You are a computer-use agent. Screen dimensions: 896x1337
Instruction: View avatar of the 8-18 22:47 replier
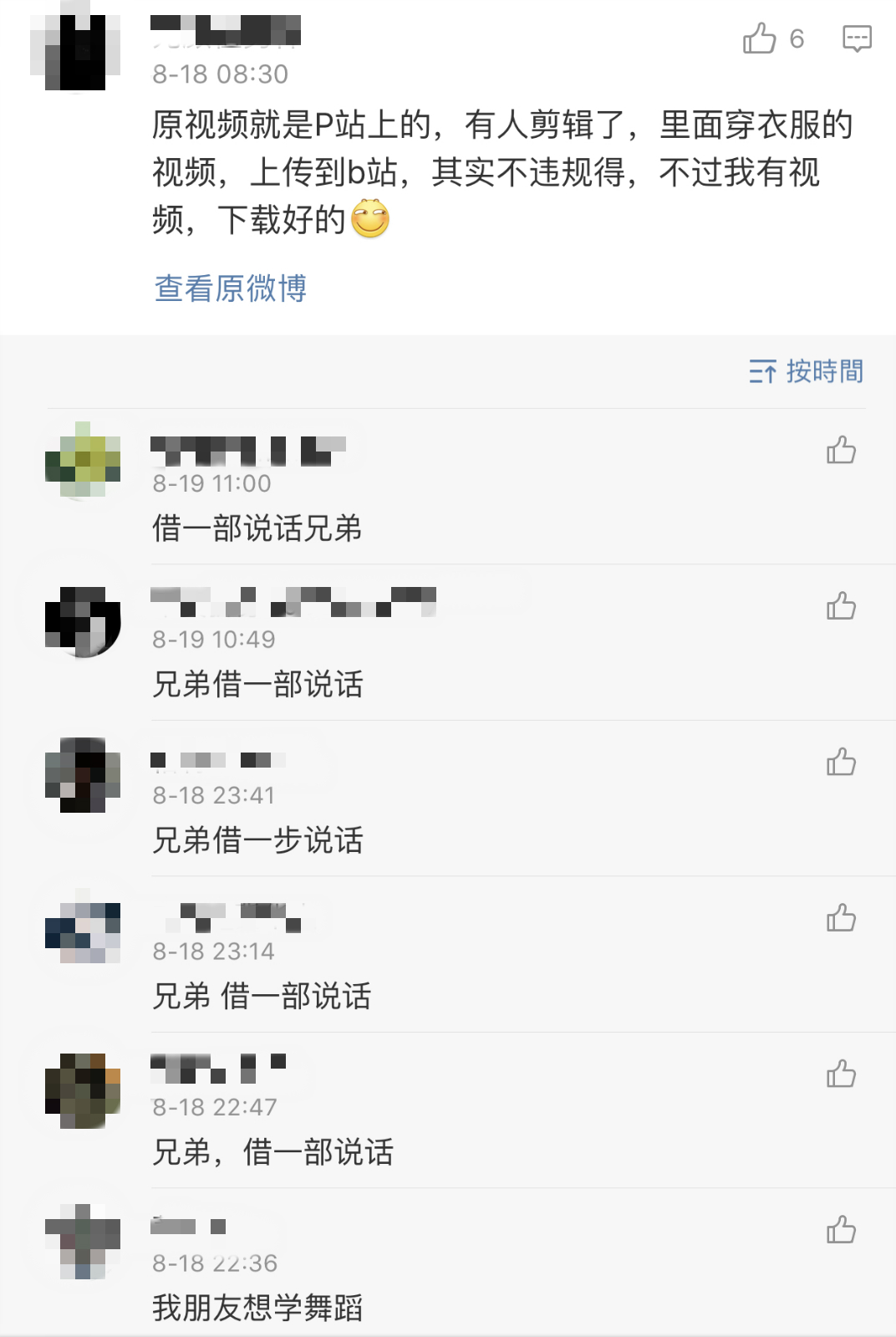pyautogui.click(x=82, y=1090)
